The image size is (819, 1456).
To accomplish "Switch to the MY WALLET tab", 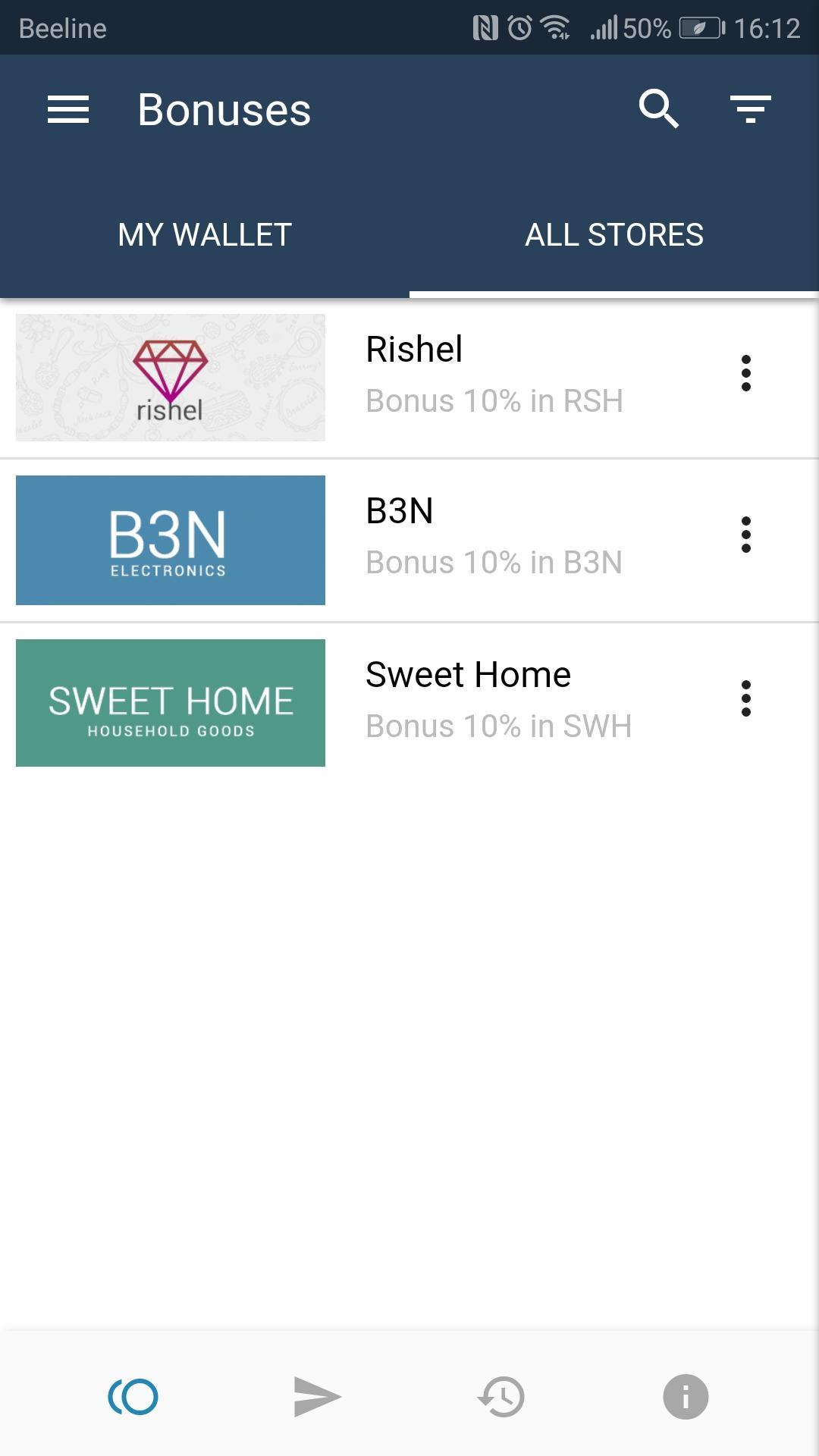I will click(204, 235).
